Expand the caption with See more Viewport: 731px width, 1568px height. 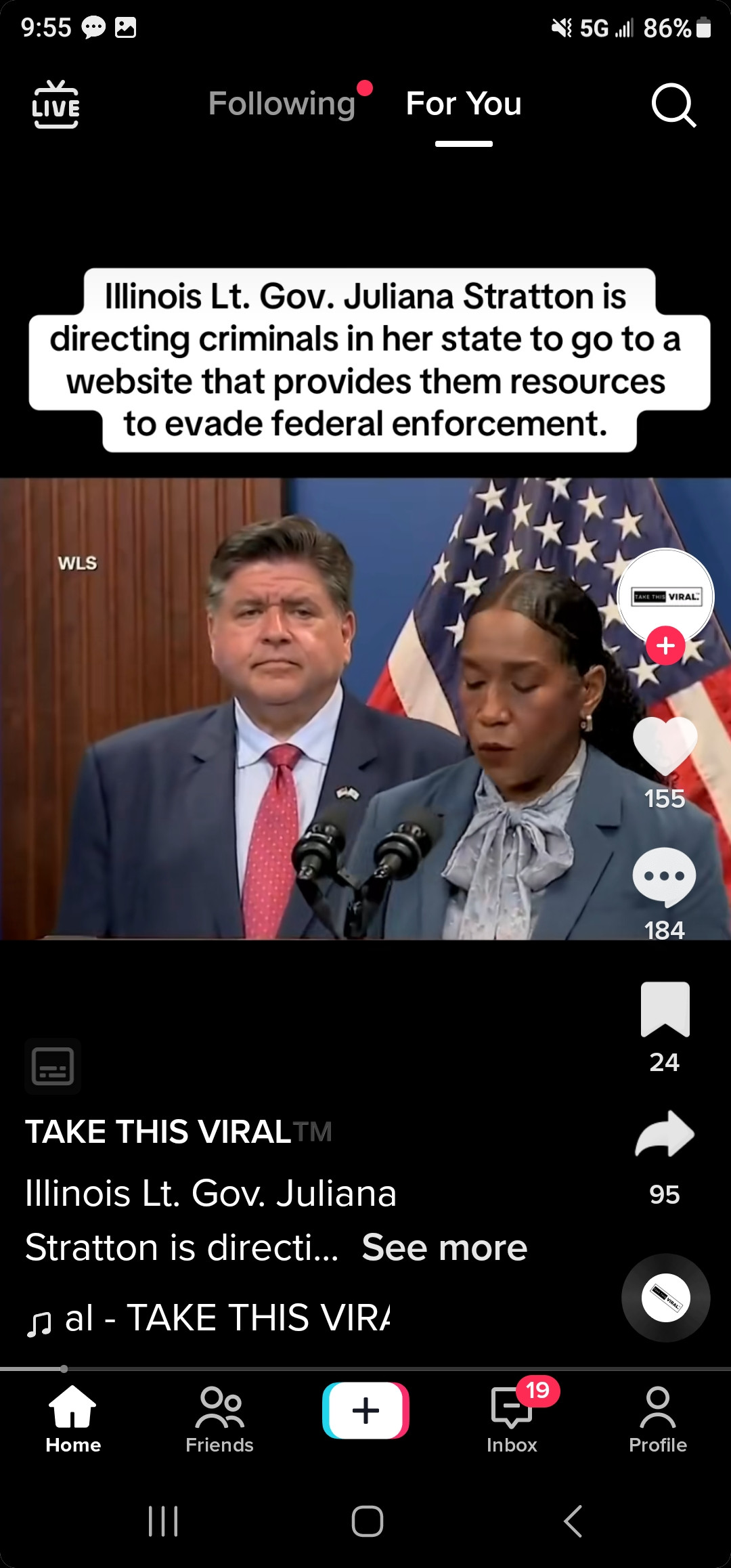[x=444, y=1247]
